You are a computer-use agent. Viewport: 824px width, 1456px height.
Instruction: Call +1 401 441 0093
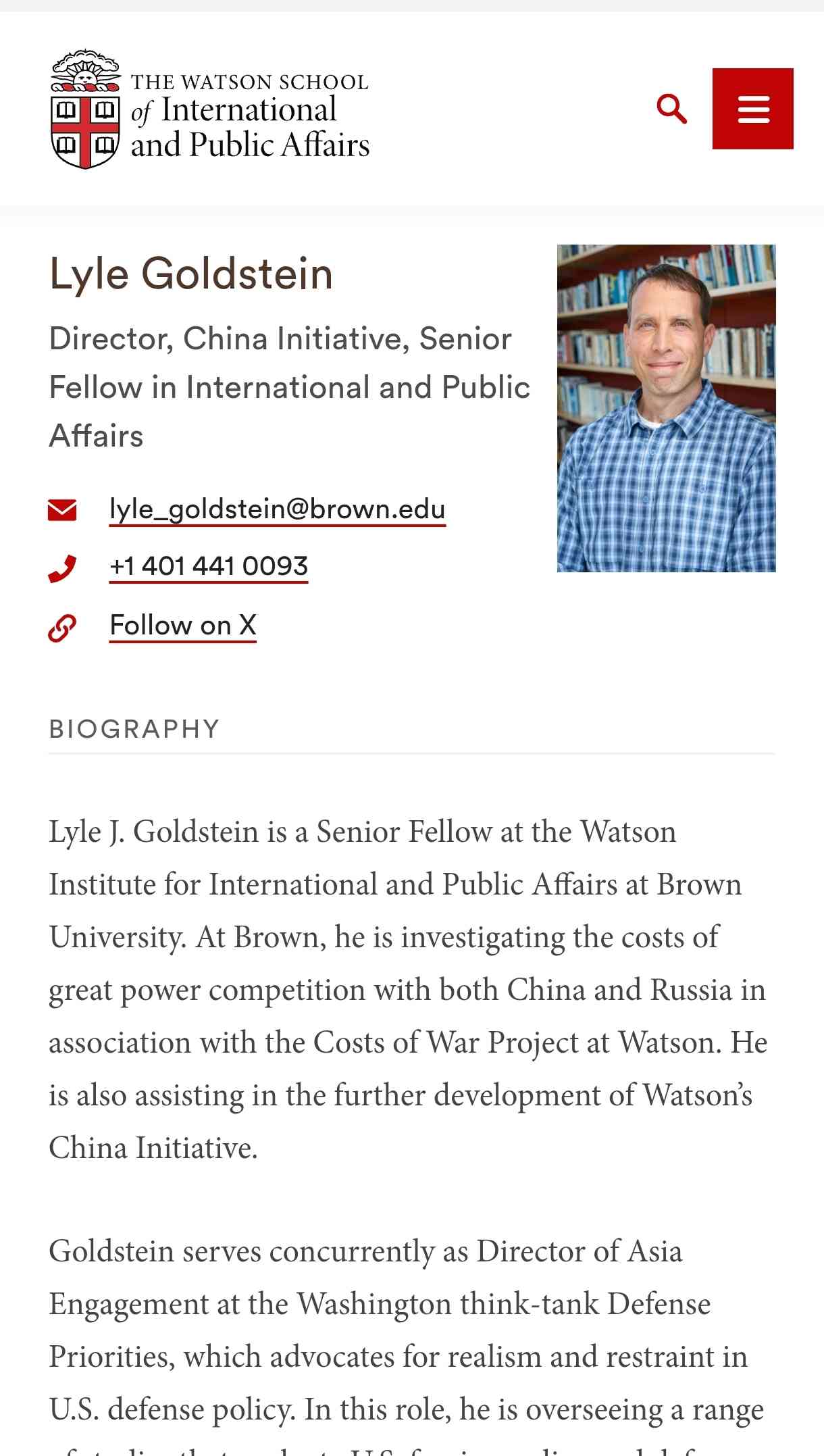209,566
